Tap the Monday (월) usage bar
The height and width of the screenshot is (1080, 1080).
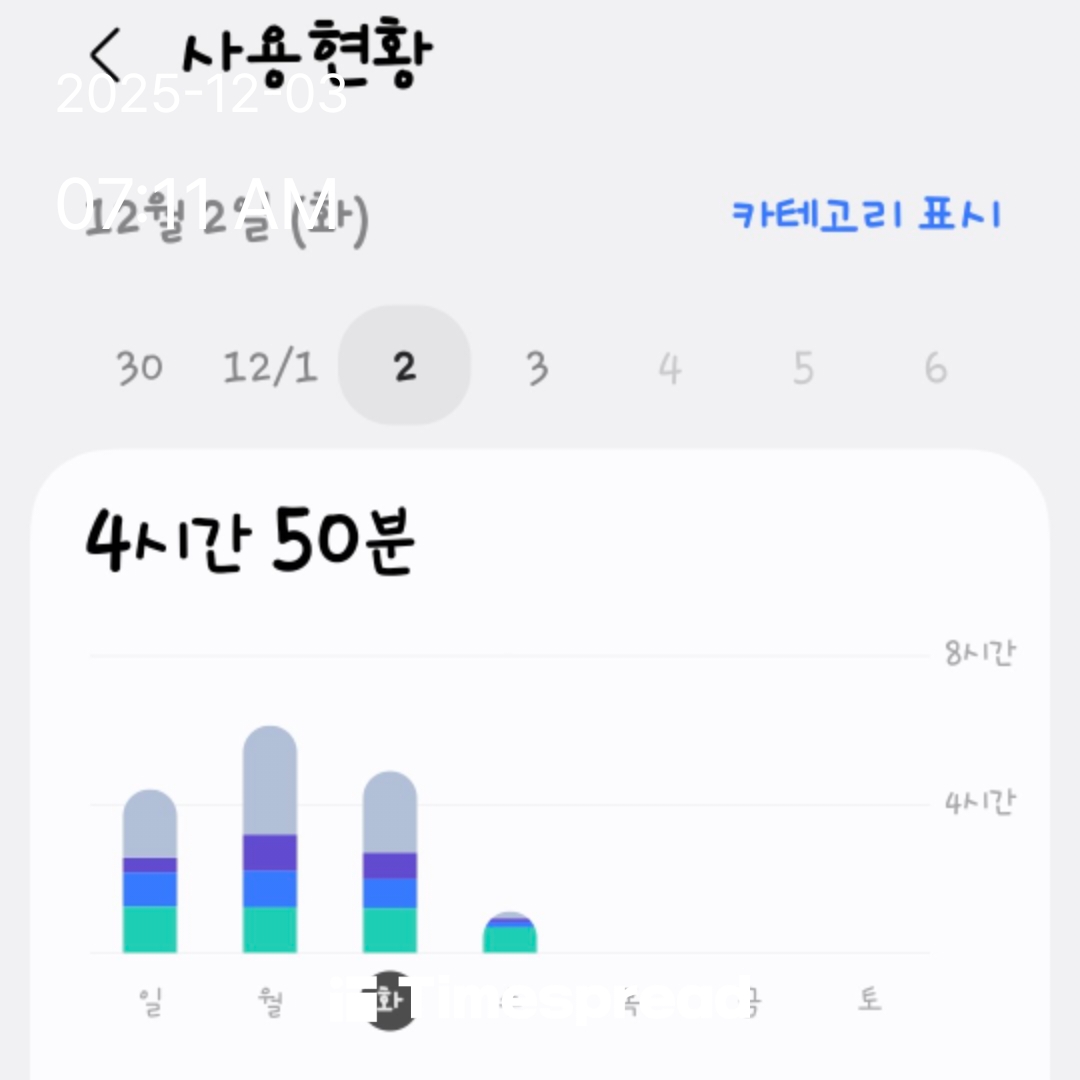pyautogui.click(x=270, y=840)
